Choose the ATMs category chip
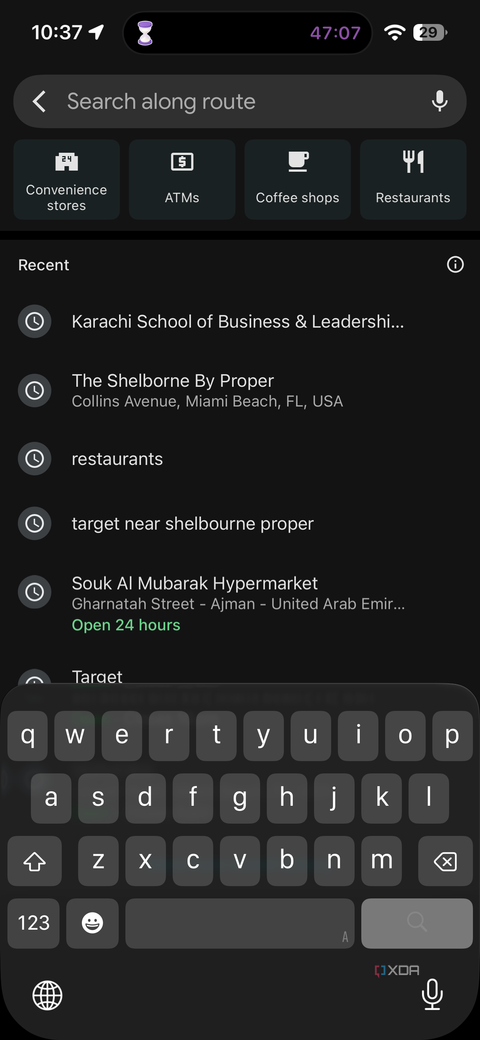 pos(182,179)
